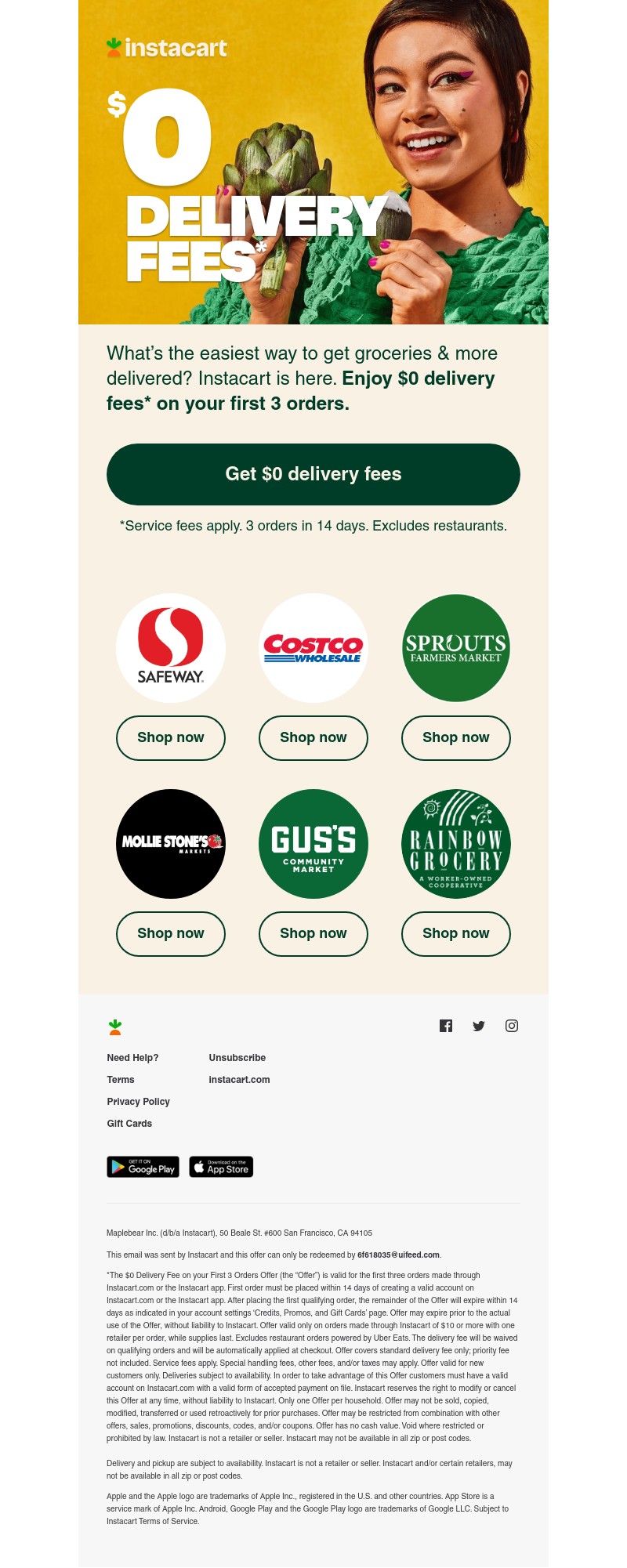This screenshot has width=627, height=1568.
Task: Open Instacart's Twitter profile
Action: pyautogui.click(x=479, y=1026)
